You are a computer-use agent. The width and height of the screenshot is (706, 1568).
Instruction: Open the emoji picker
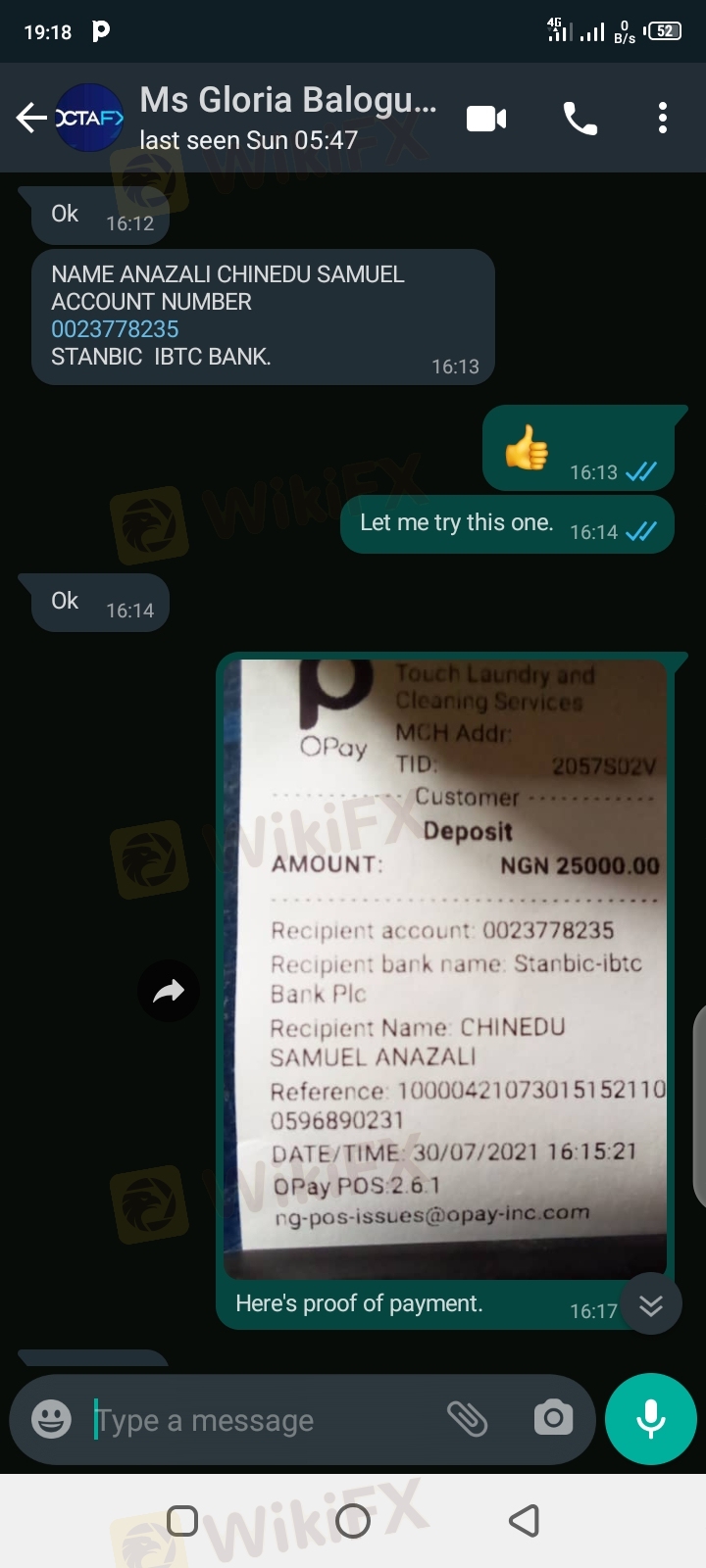click(x=51, y=1419)
